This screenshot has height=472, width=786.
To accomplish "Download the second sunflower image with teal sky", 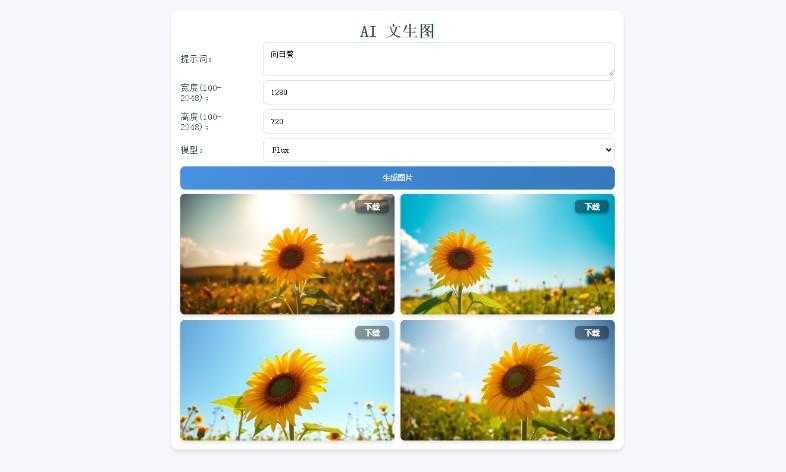I will point(592,207).
